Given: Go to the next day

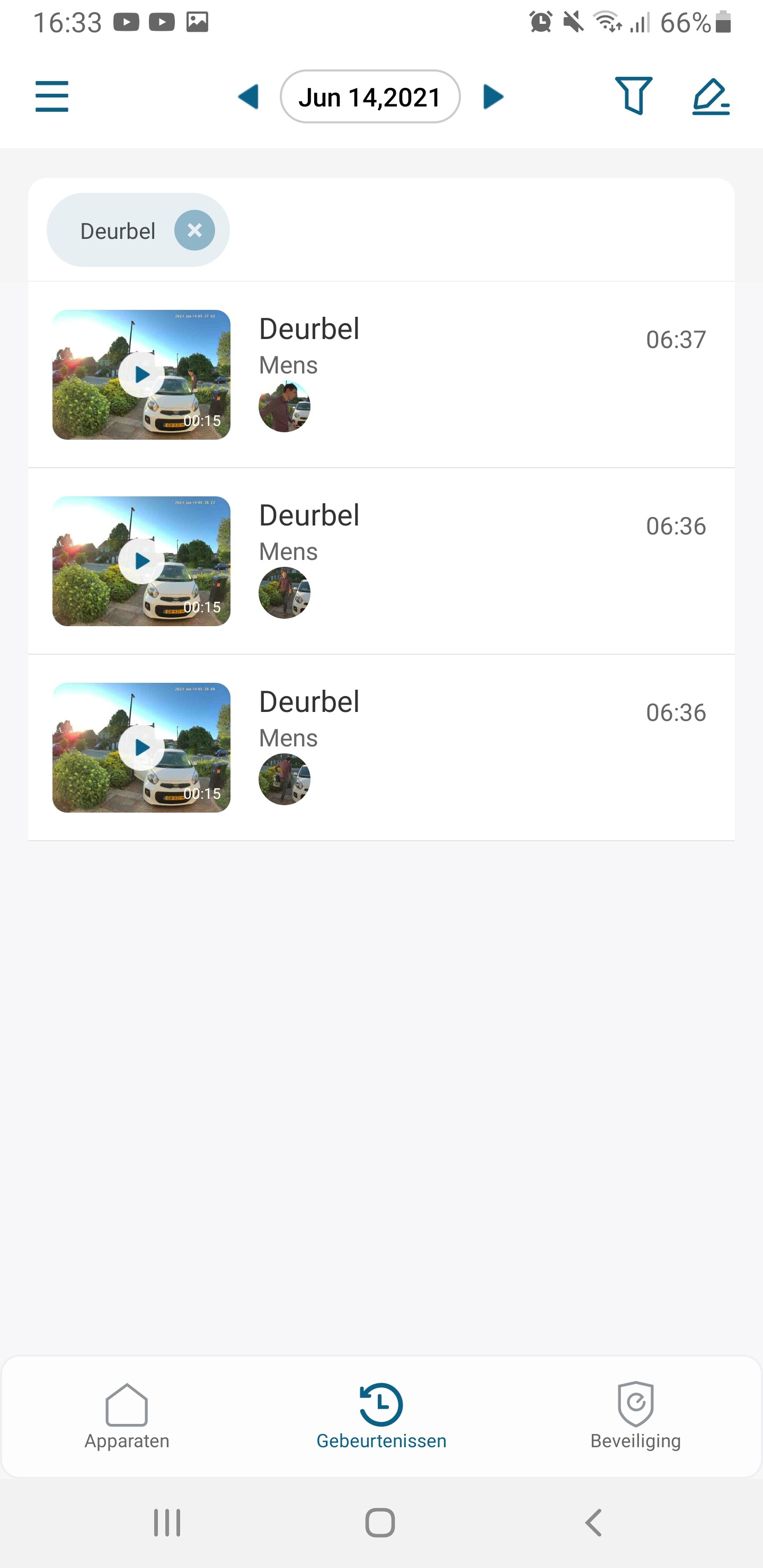Looking at the screenshot, I should (493, 97).
